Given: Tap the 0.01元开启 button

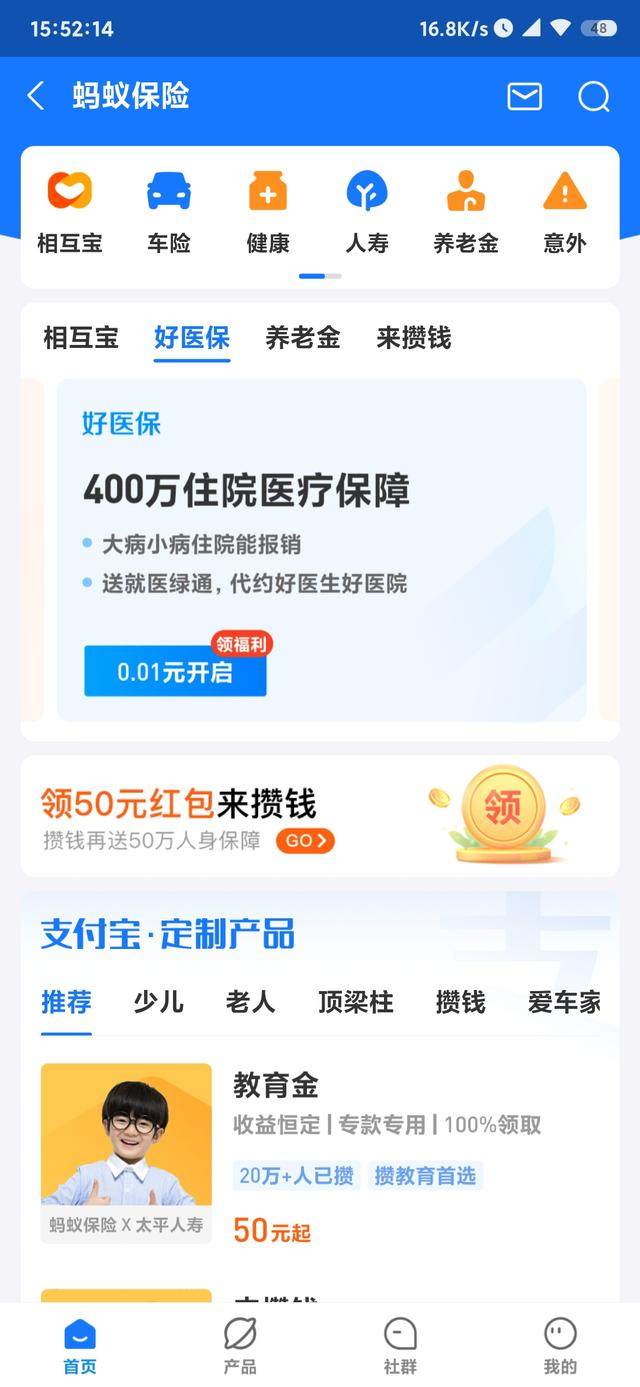Looking at the screenshot, I should 175,672.
